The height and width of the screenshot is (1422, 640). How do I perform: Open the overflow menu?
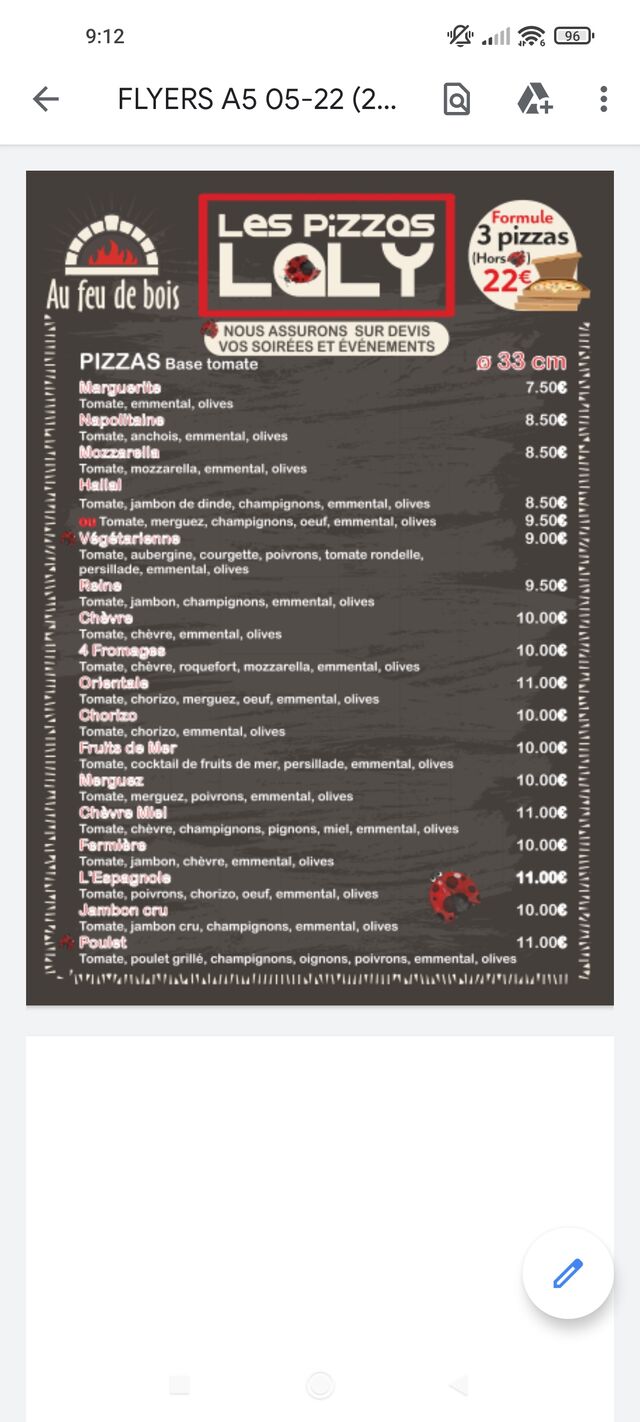[x=603, y=98]
